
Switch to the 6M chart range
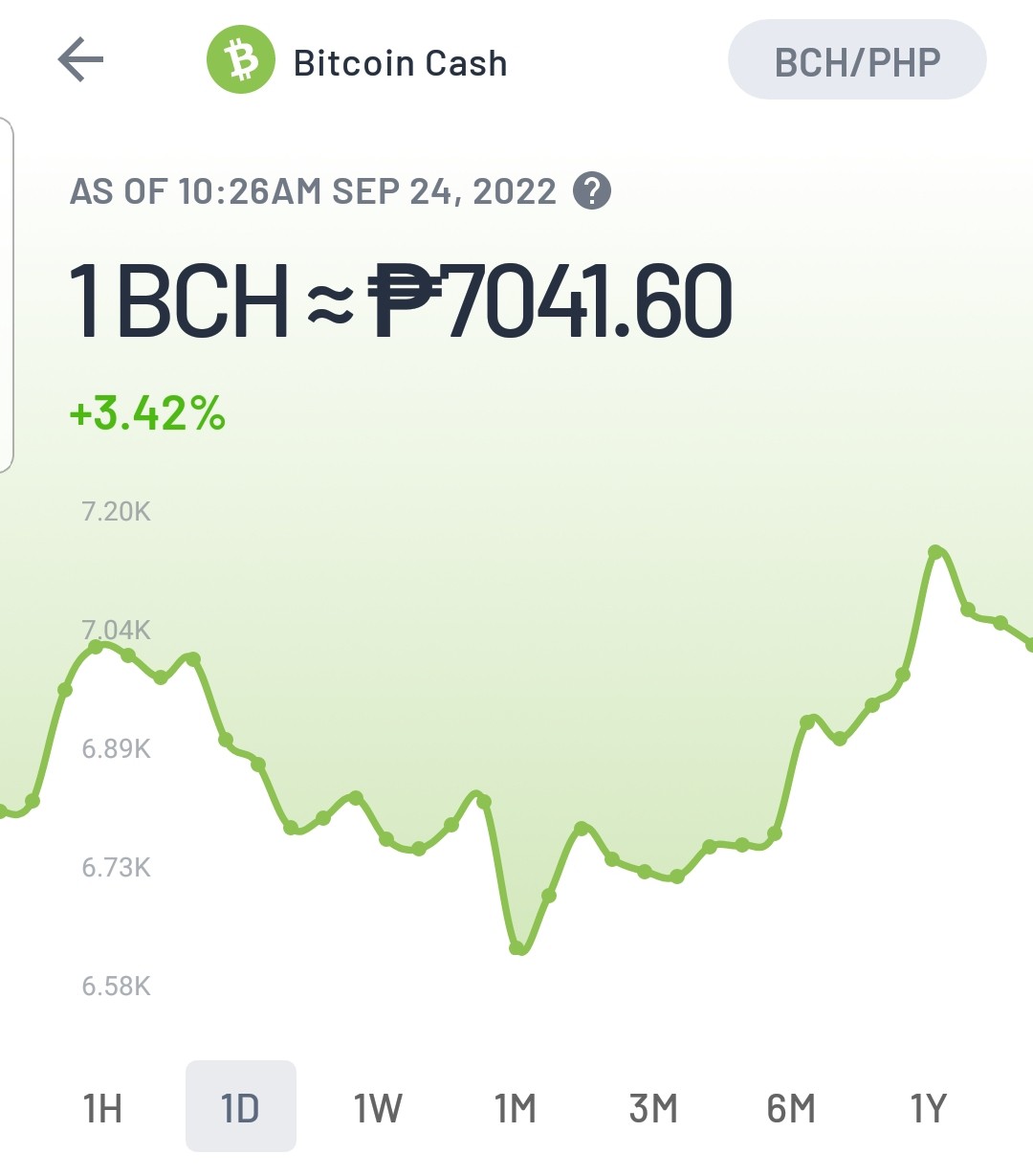click(791, 1108)
